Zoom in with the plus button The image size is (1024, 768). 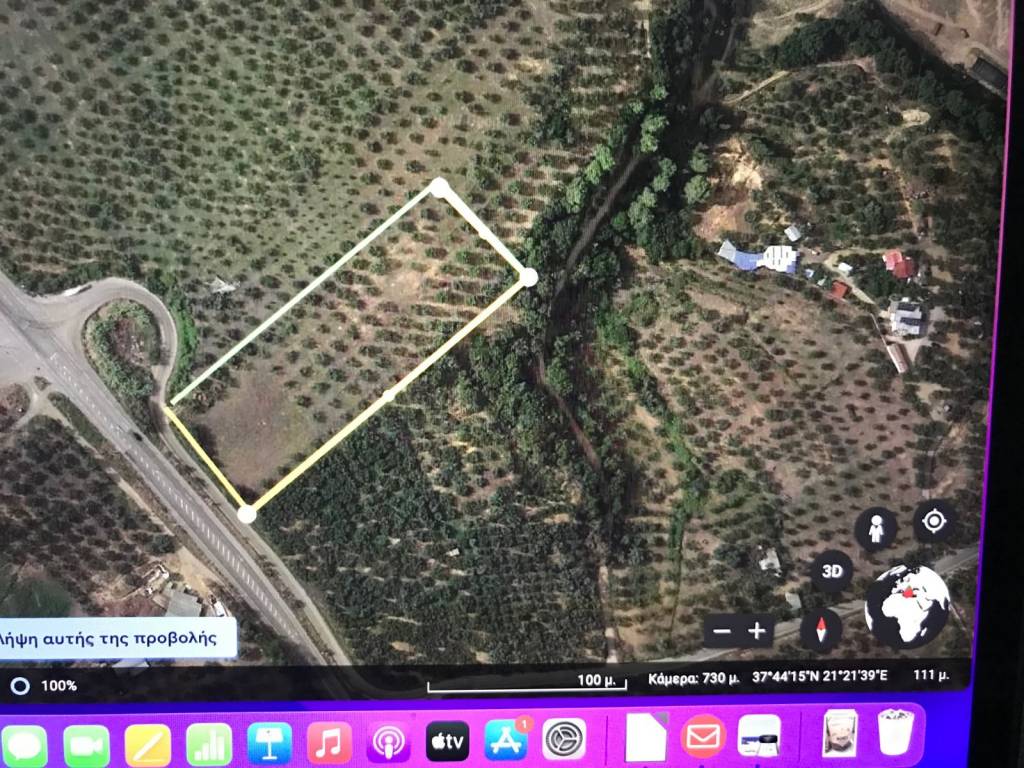(x=757, y=631)
